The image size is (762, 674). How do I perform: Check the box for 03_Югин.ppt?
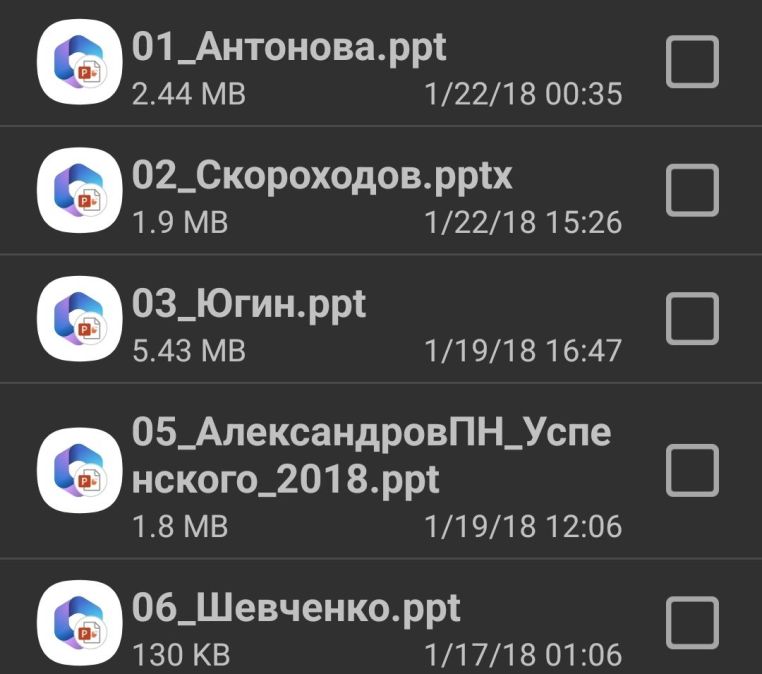692,319
